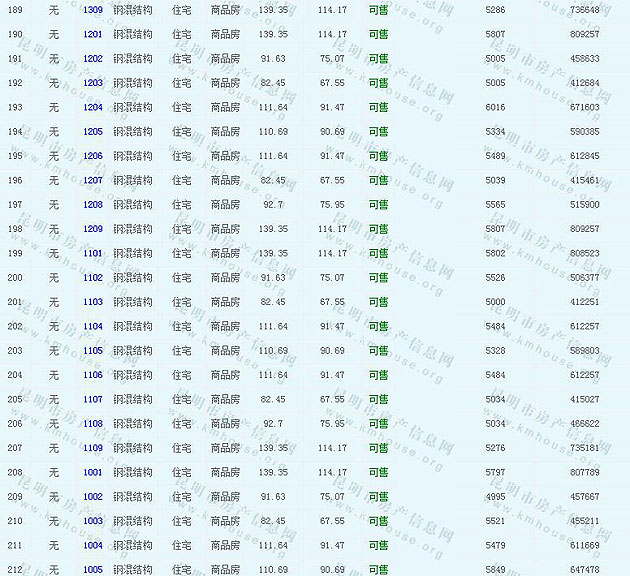Open room 1209 link

pyautogui.click(x=92, y=229)
